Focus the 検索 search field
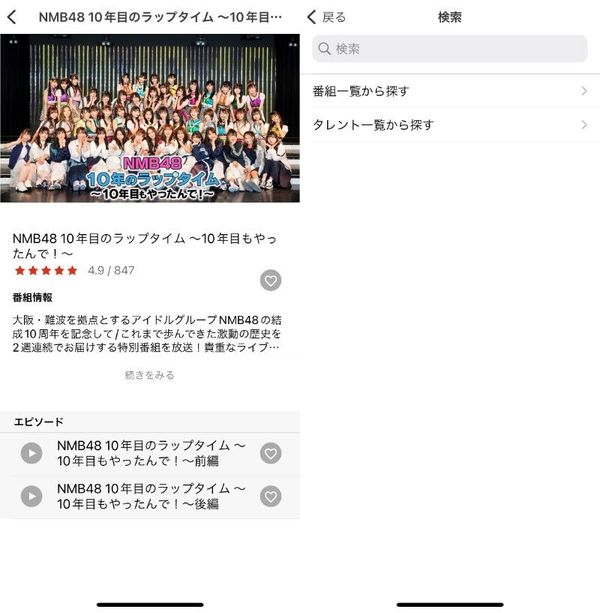The image size is (600, 613). 450,49
